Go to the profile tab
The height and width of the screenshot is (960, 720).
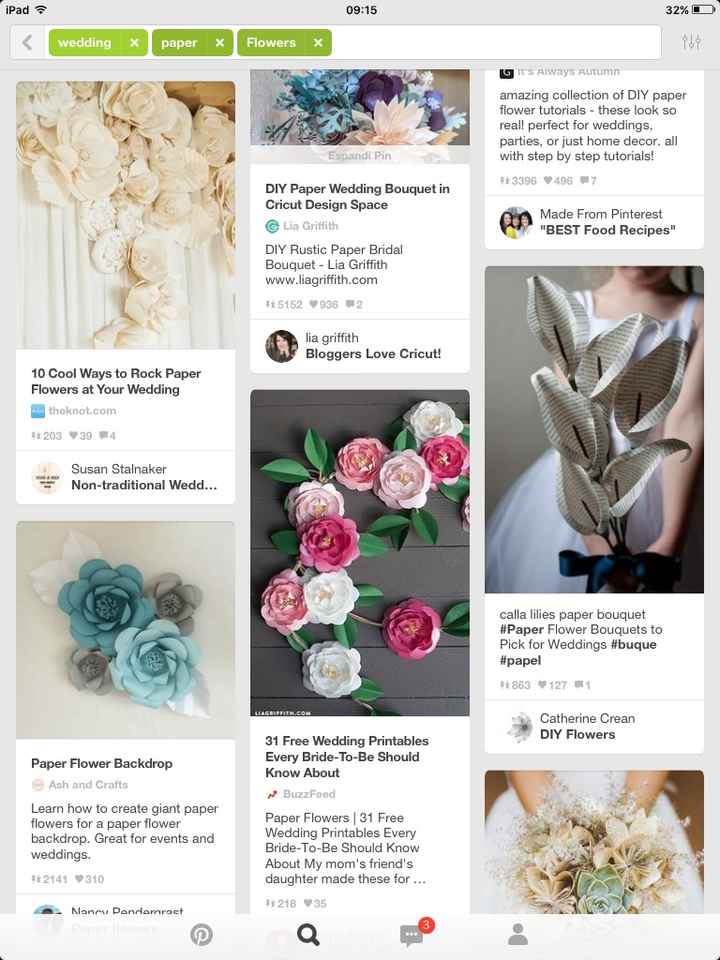pos(517,935)
